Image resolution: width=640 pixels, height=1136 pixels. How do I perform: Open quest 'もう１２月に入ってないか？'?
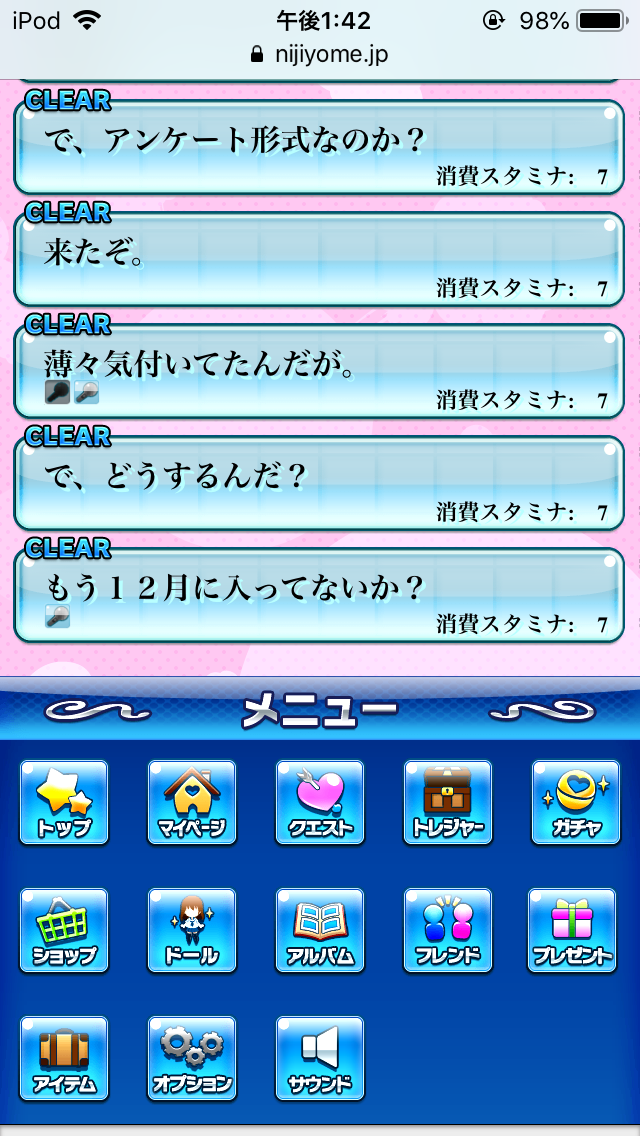point(319,593)
